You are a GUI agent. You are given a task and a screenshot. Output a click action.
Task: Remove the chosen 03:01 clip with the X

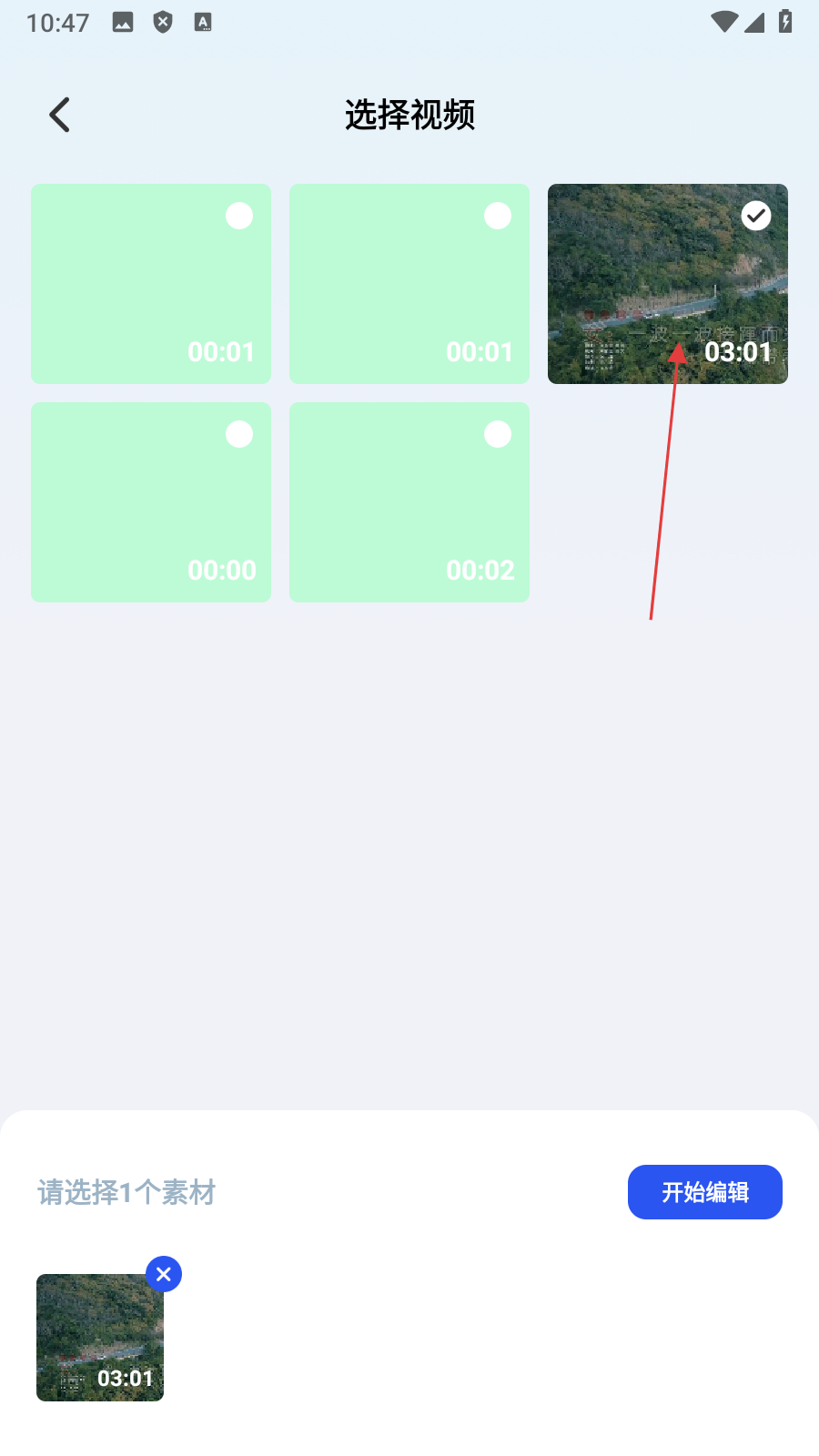click(164, 1274)
